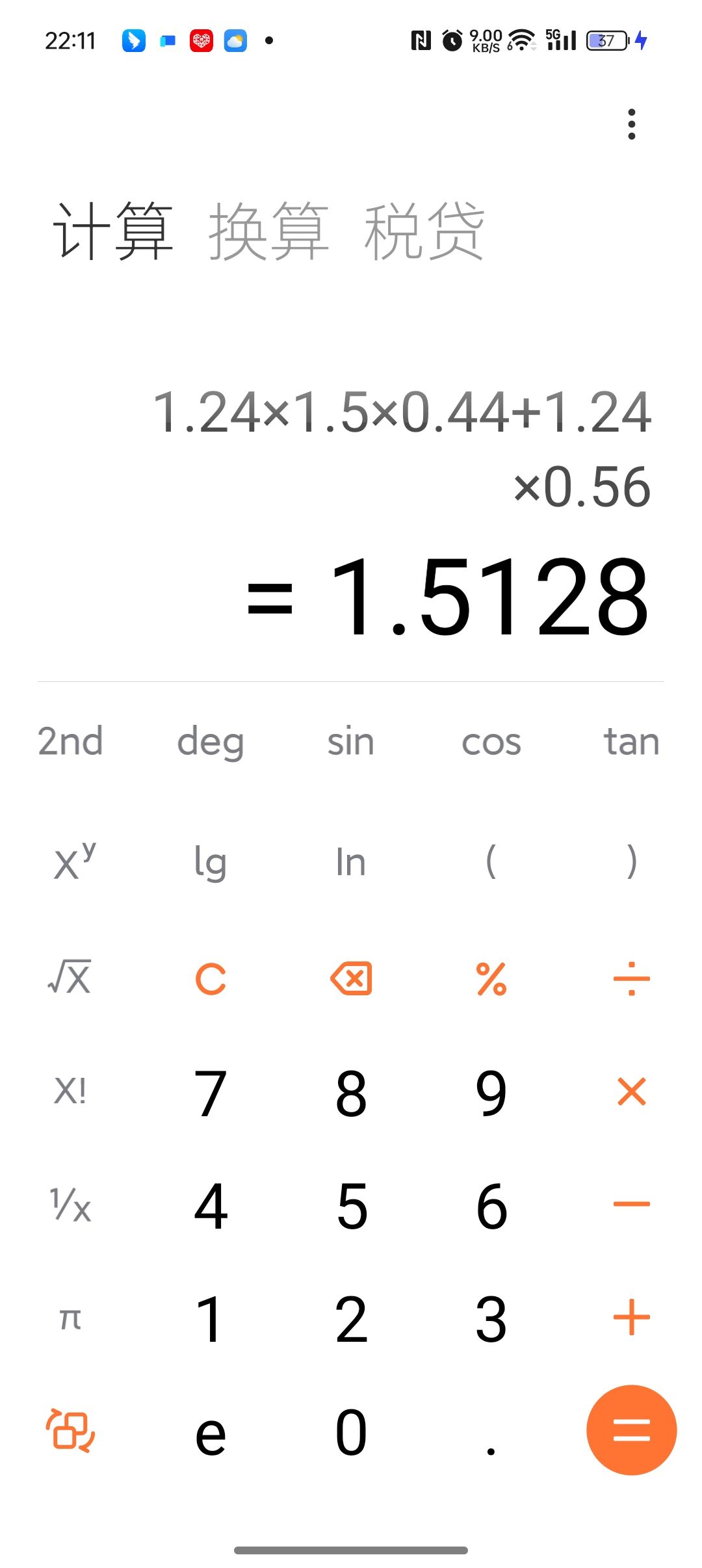Open the three-dot overflow menu
The height and width of the screenshot is (1568, 702).
[631, 124]
